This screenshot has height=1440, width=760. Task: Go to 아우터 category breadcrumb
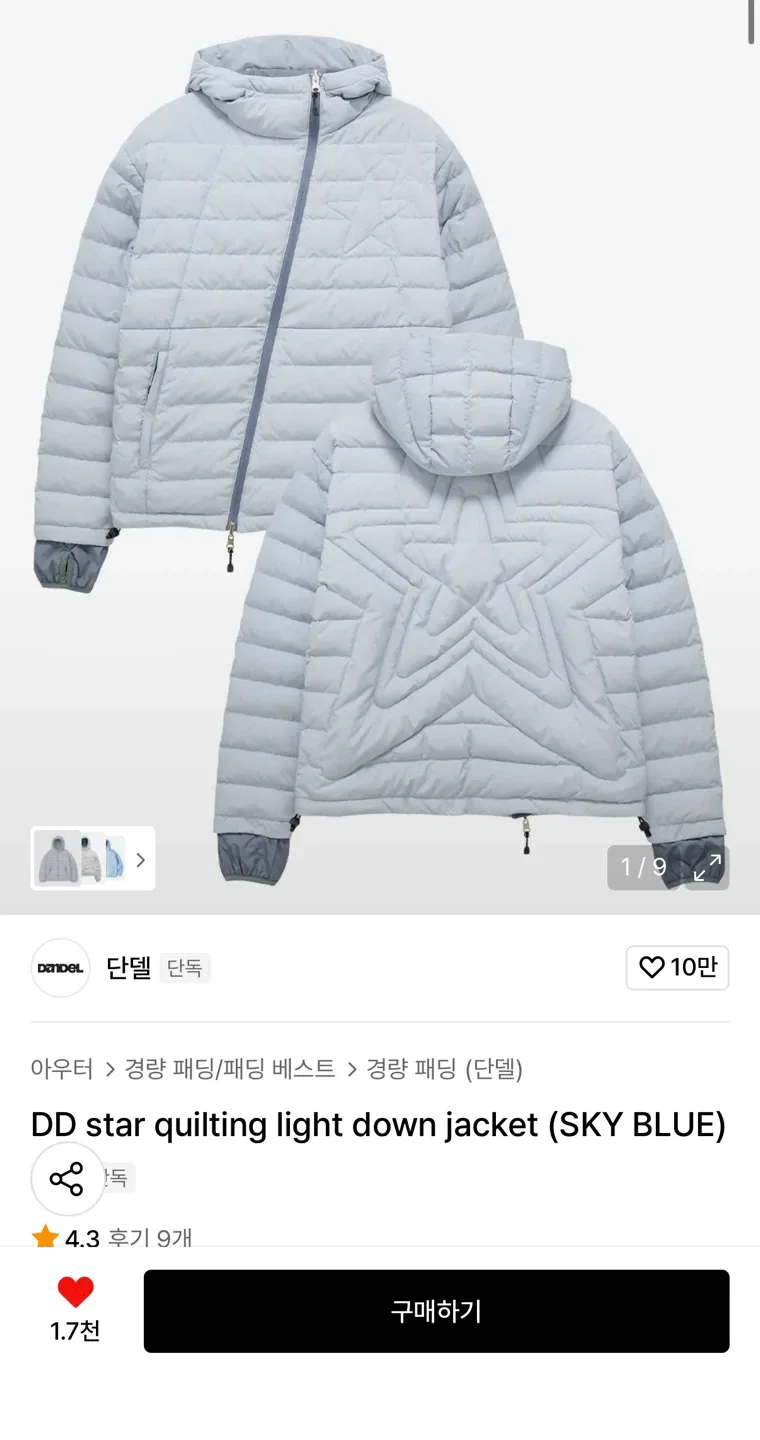[x=62, y=1069]
